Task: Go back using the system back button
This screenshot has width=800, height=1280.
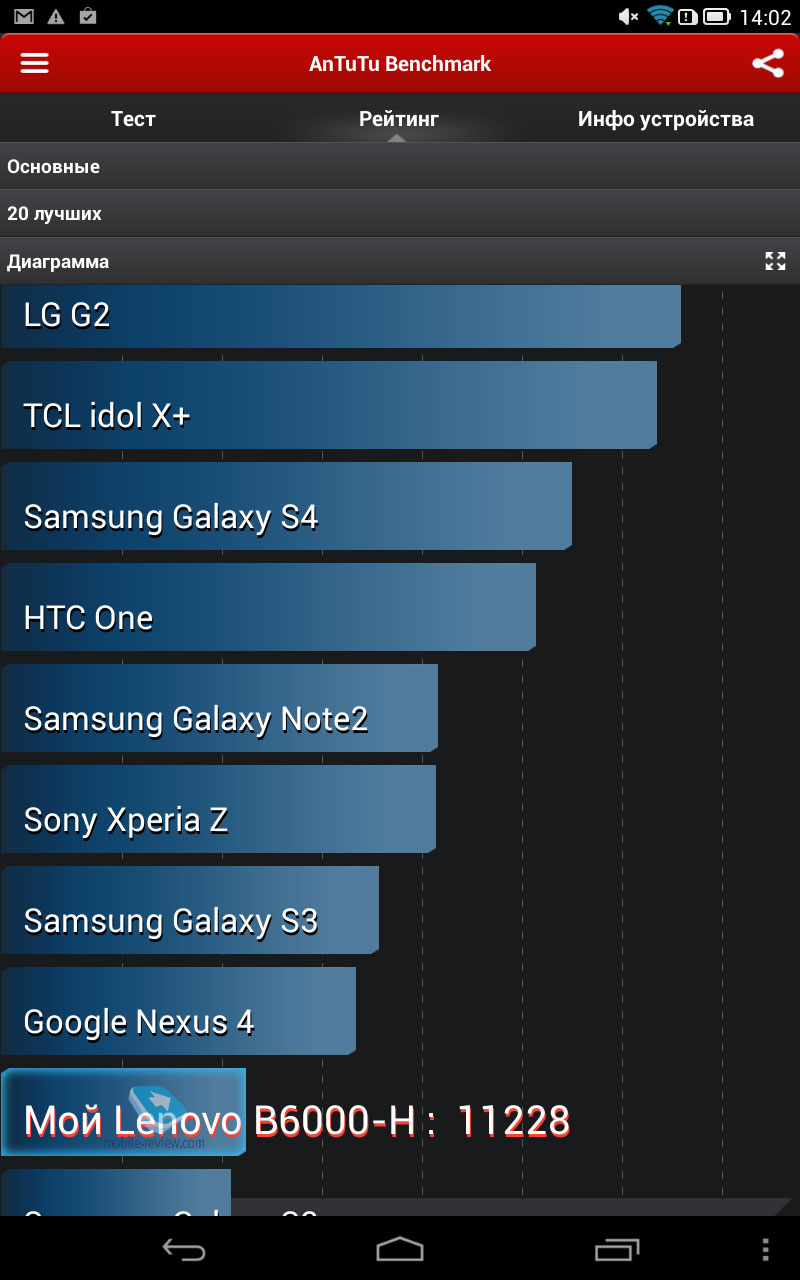Action: [184, 1249]
